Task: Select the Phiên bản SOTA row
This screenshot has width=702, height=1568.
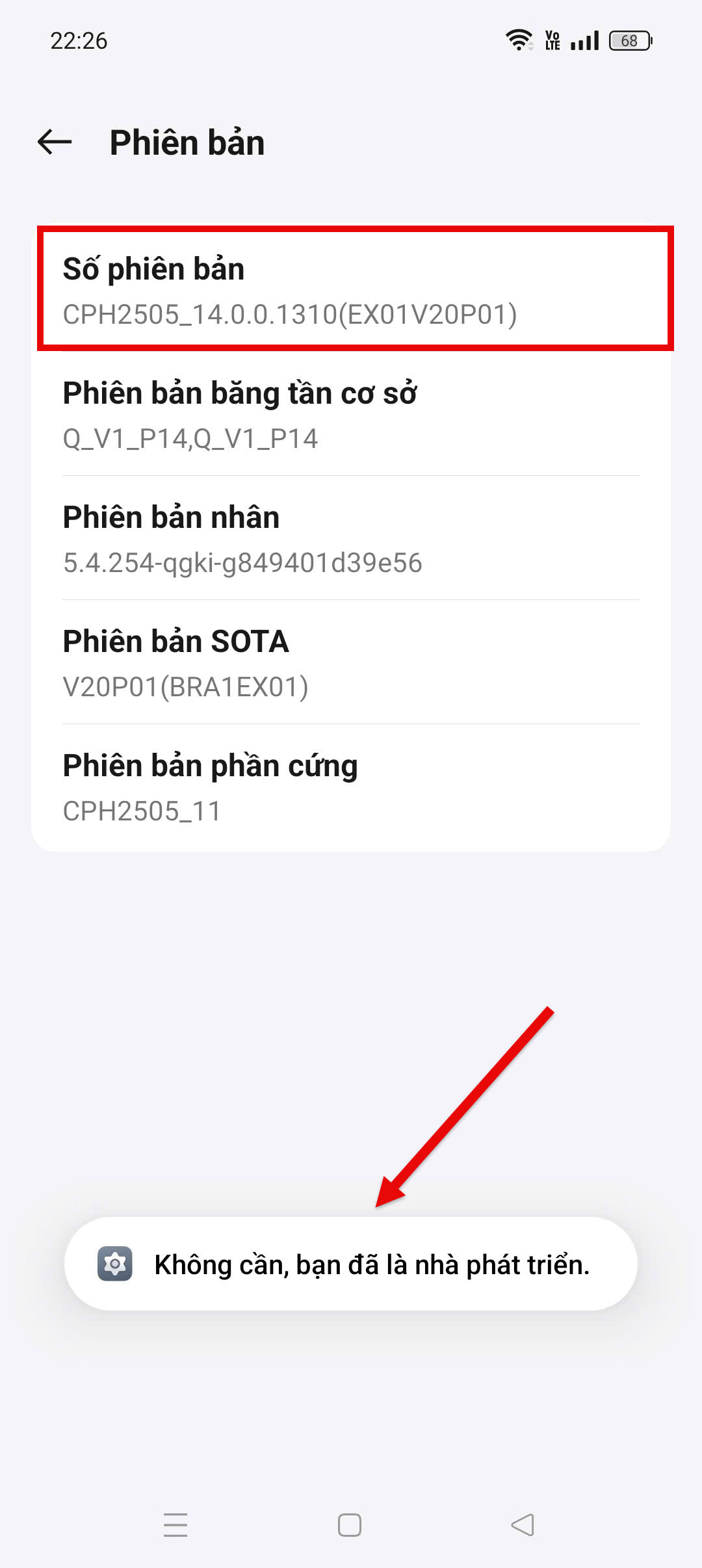Action: click(351, 662)
